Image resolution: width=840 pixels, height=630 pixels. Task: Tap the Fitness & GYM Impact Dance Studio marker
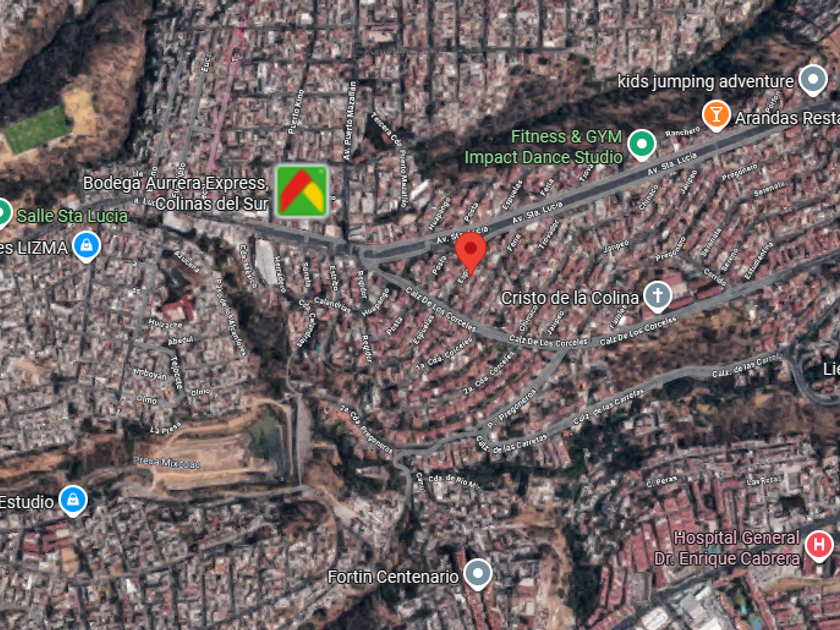click(x=641, y=144)
